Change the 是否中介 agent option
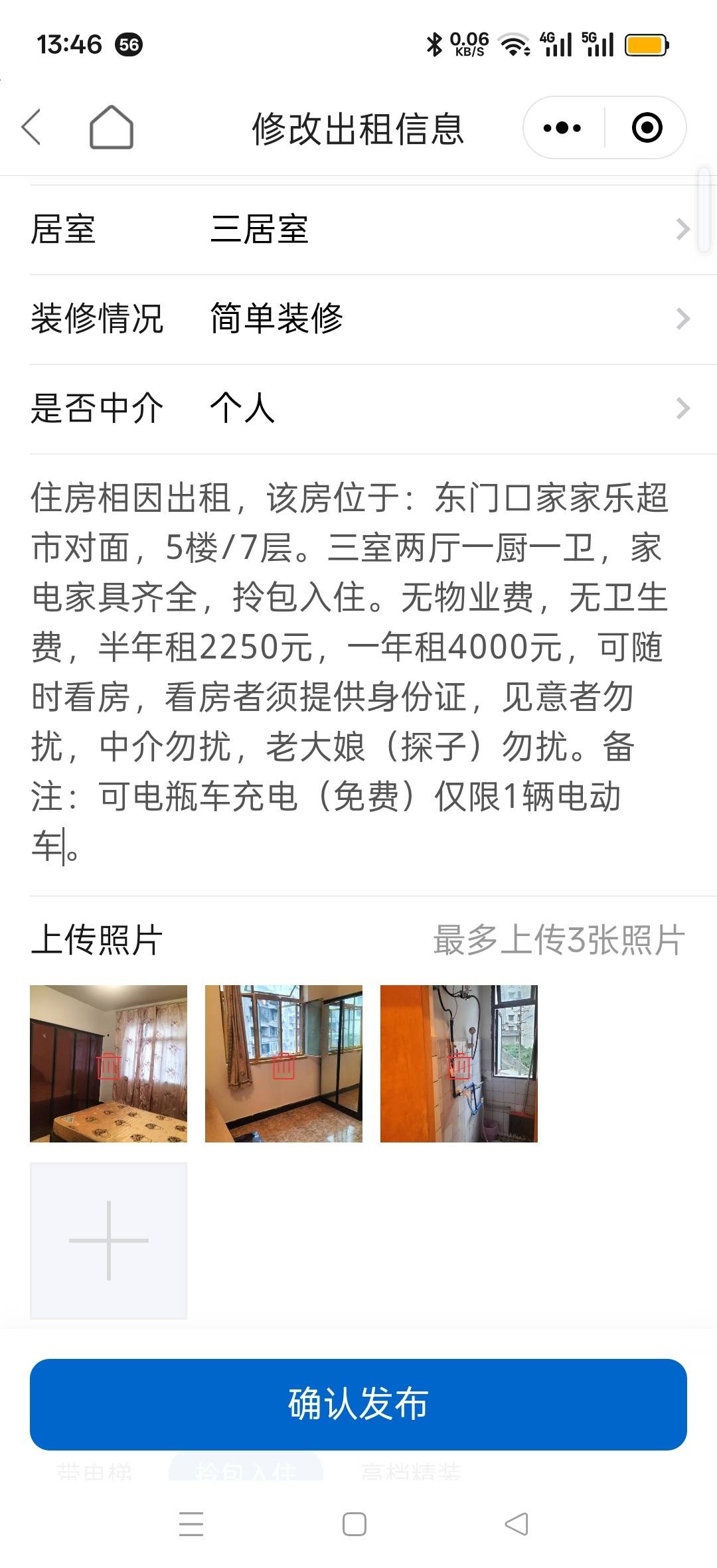 [x=358, y=408]
